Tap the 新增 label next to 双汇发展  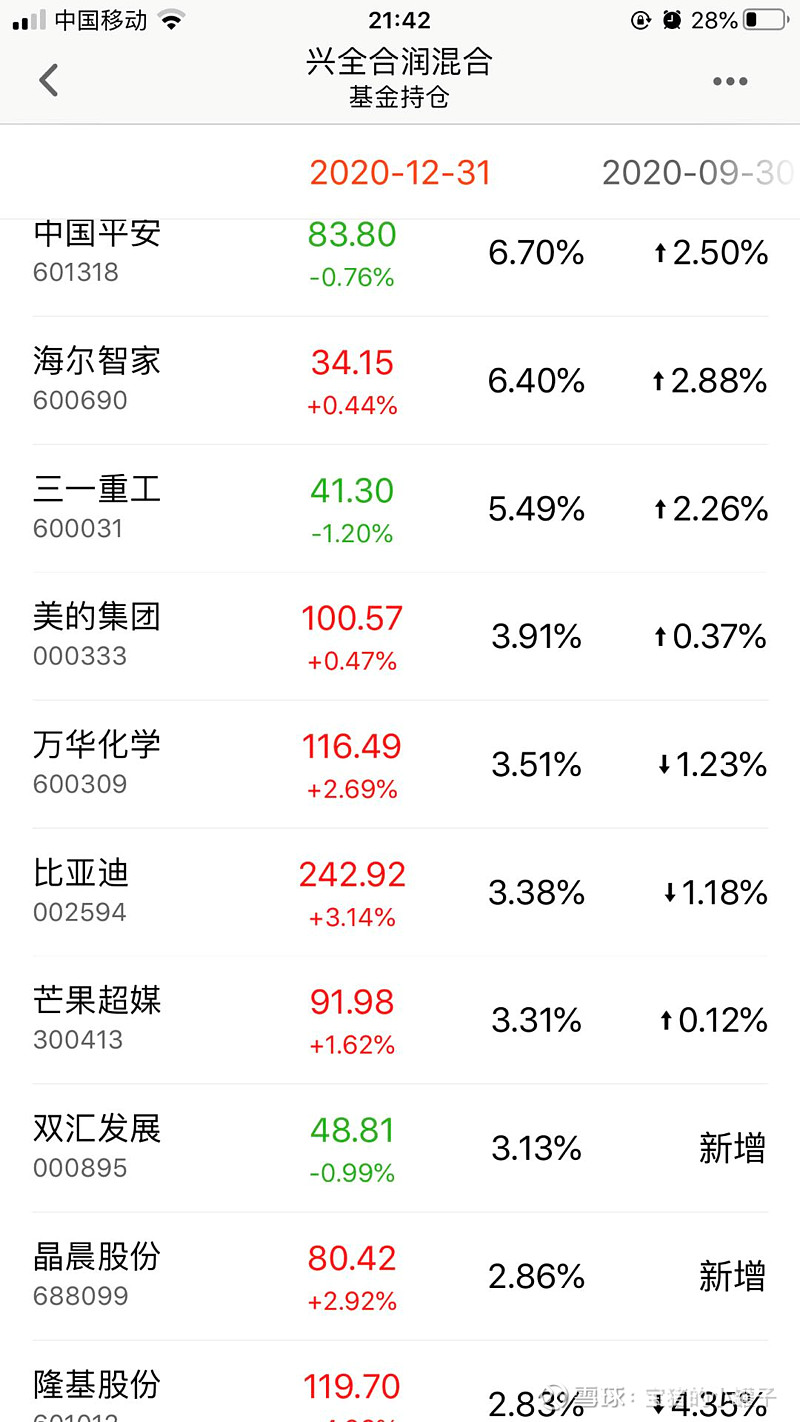coord(733,1148)
